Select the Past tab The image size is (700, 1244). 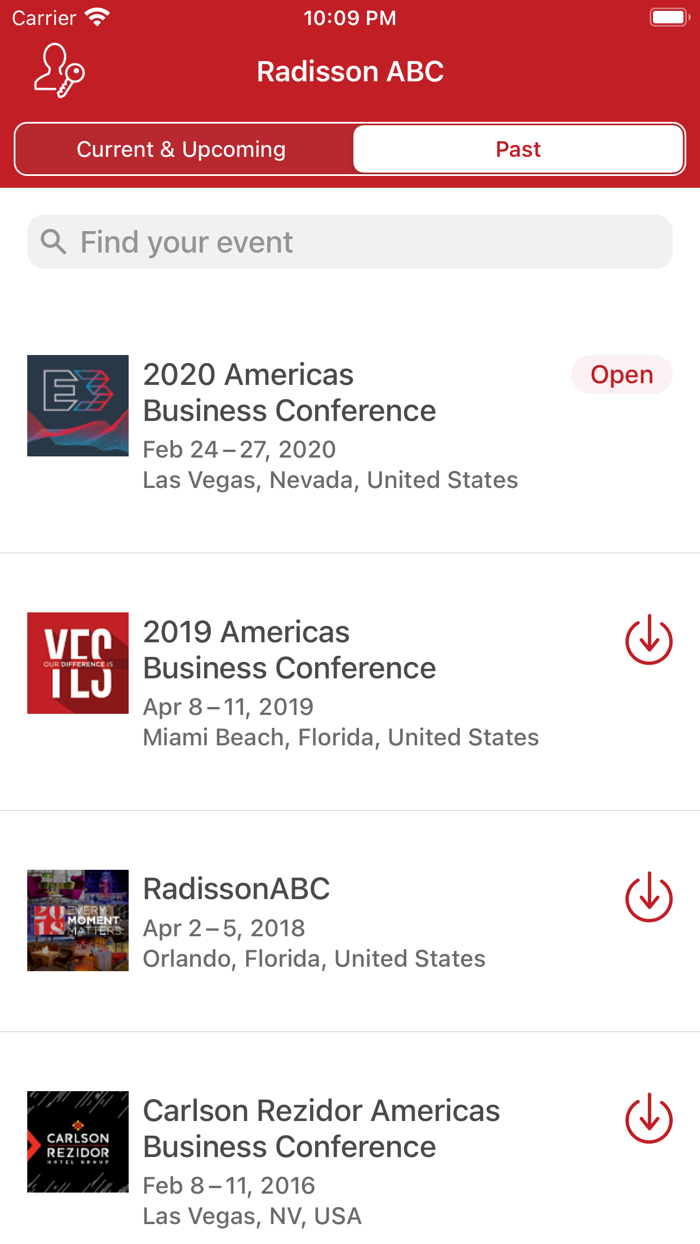tap(518, 150)
